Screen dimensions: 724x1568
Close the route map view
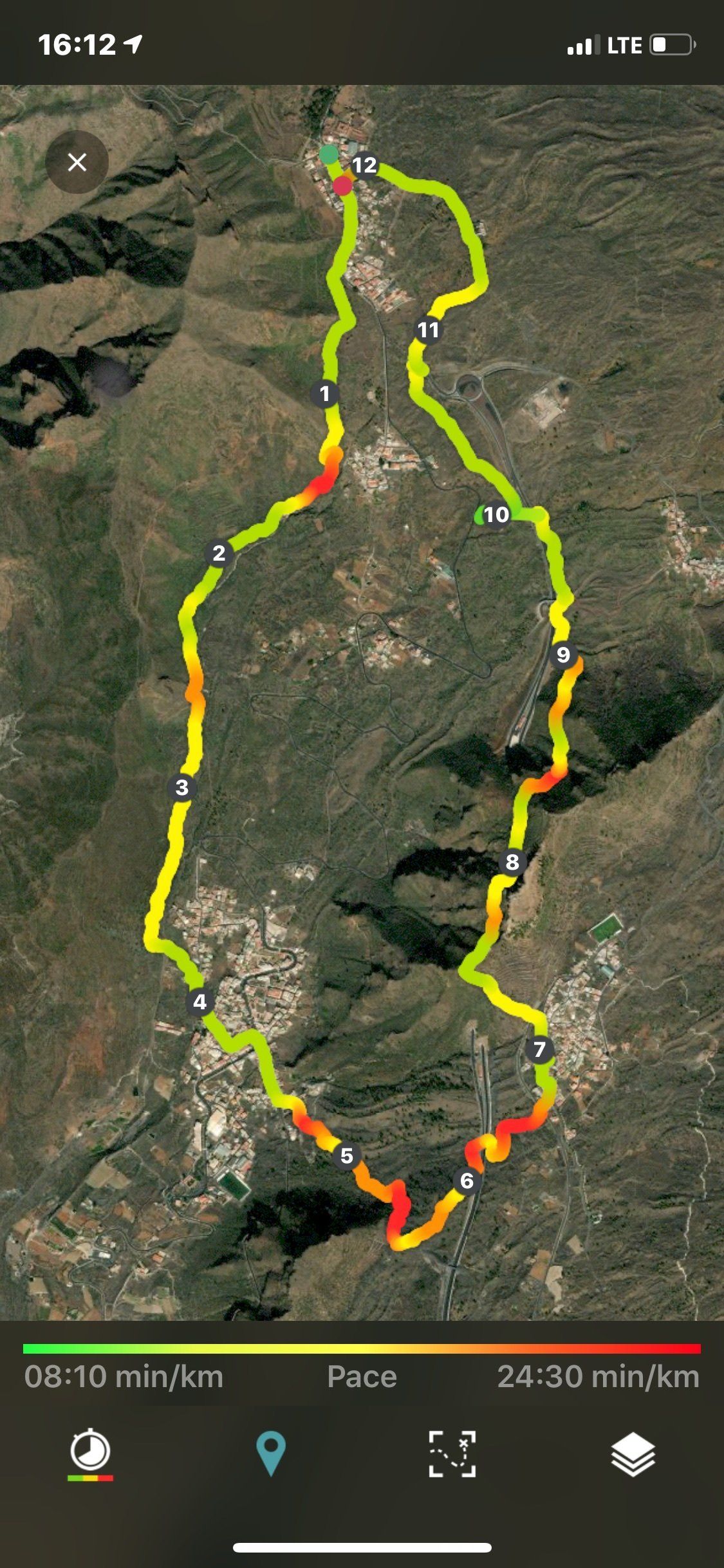(x=77, y=162)
